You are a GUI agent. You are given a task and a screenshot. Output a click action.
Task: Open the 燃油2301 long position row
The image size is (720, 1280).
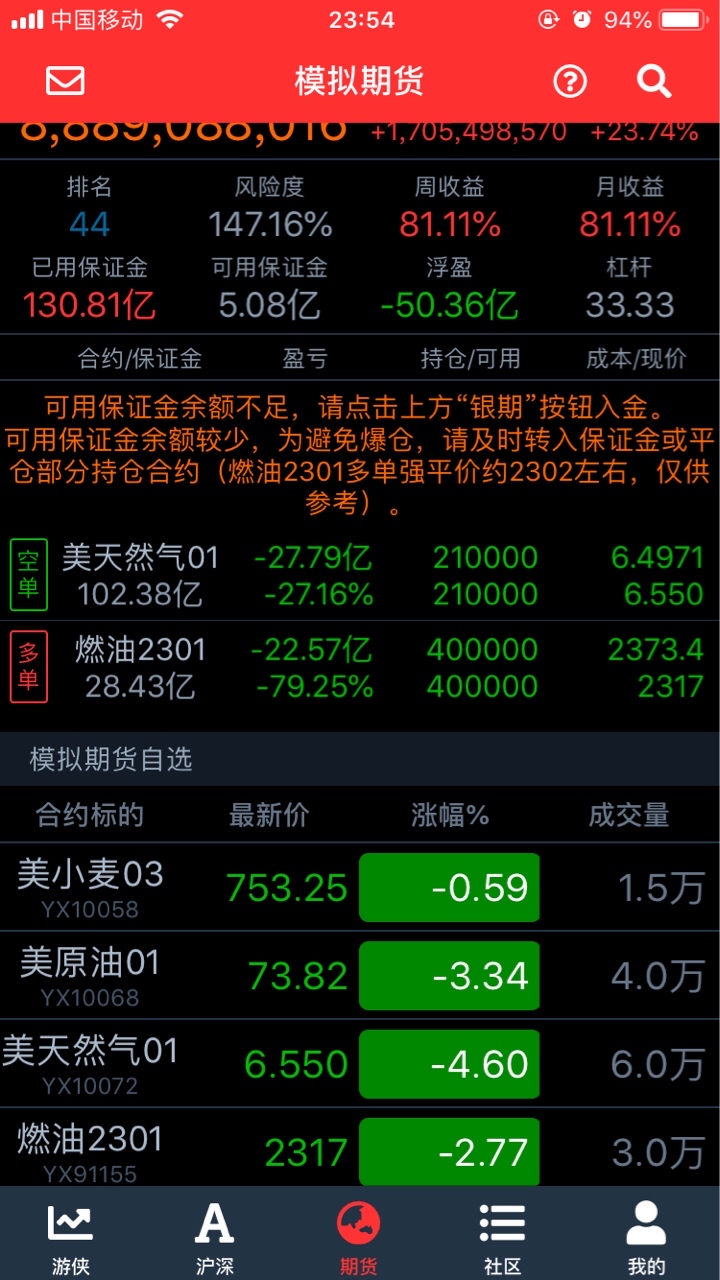click(360, 667)
